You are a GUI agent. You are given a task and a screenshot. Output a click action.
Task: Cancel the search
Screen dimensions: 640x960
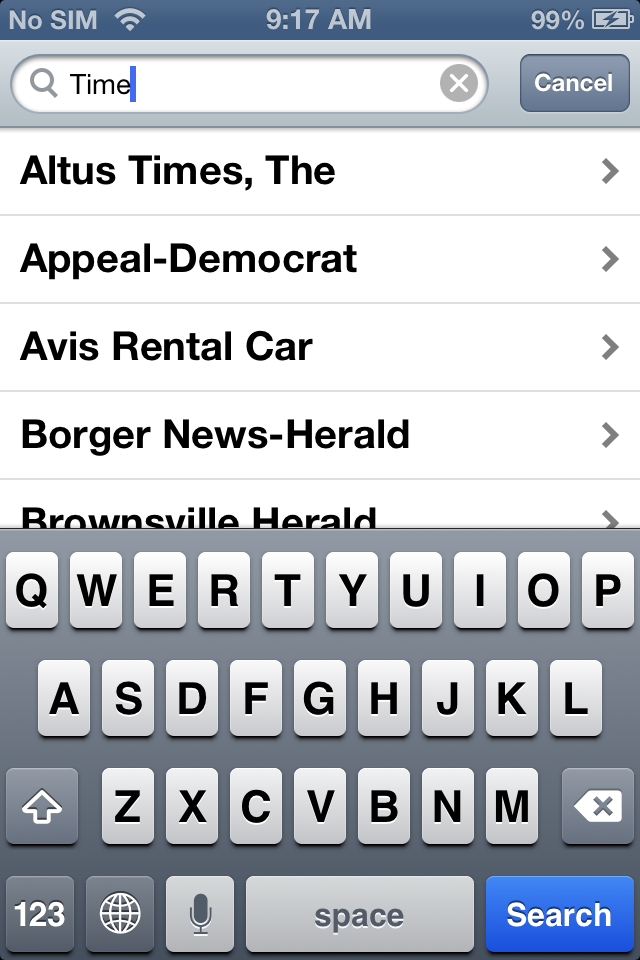pos(572,83)
